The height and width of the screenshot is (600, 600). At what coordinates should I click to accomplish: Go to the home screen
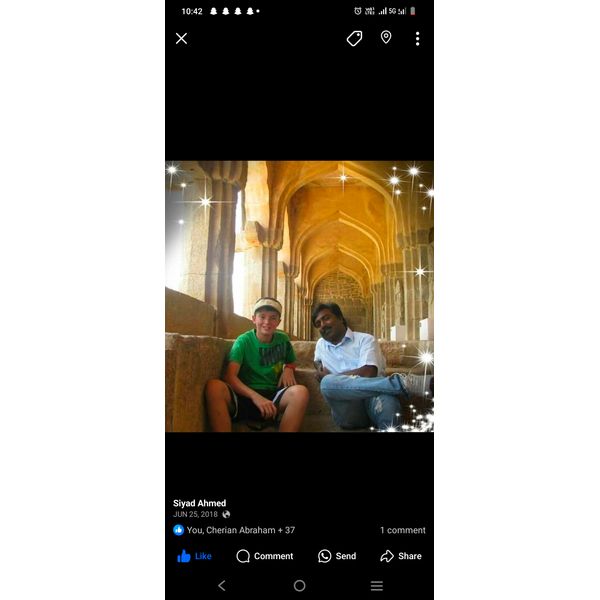point(299,586)
